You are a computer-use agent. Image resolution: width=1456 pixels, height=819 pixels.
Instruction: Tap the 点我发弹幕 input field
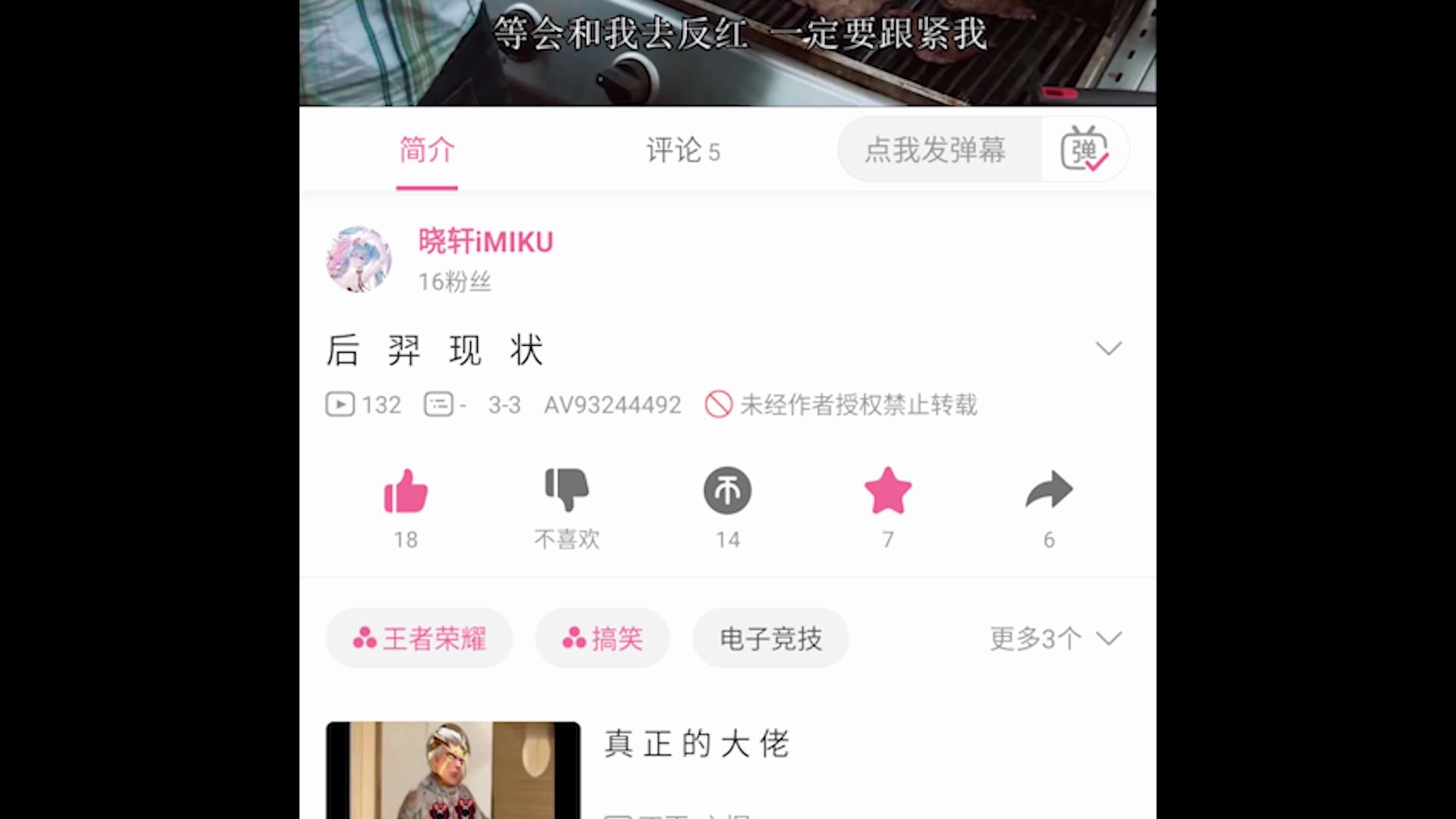tap(937, 150)
